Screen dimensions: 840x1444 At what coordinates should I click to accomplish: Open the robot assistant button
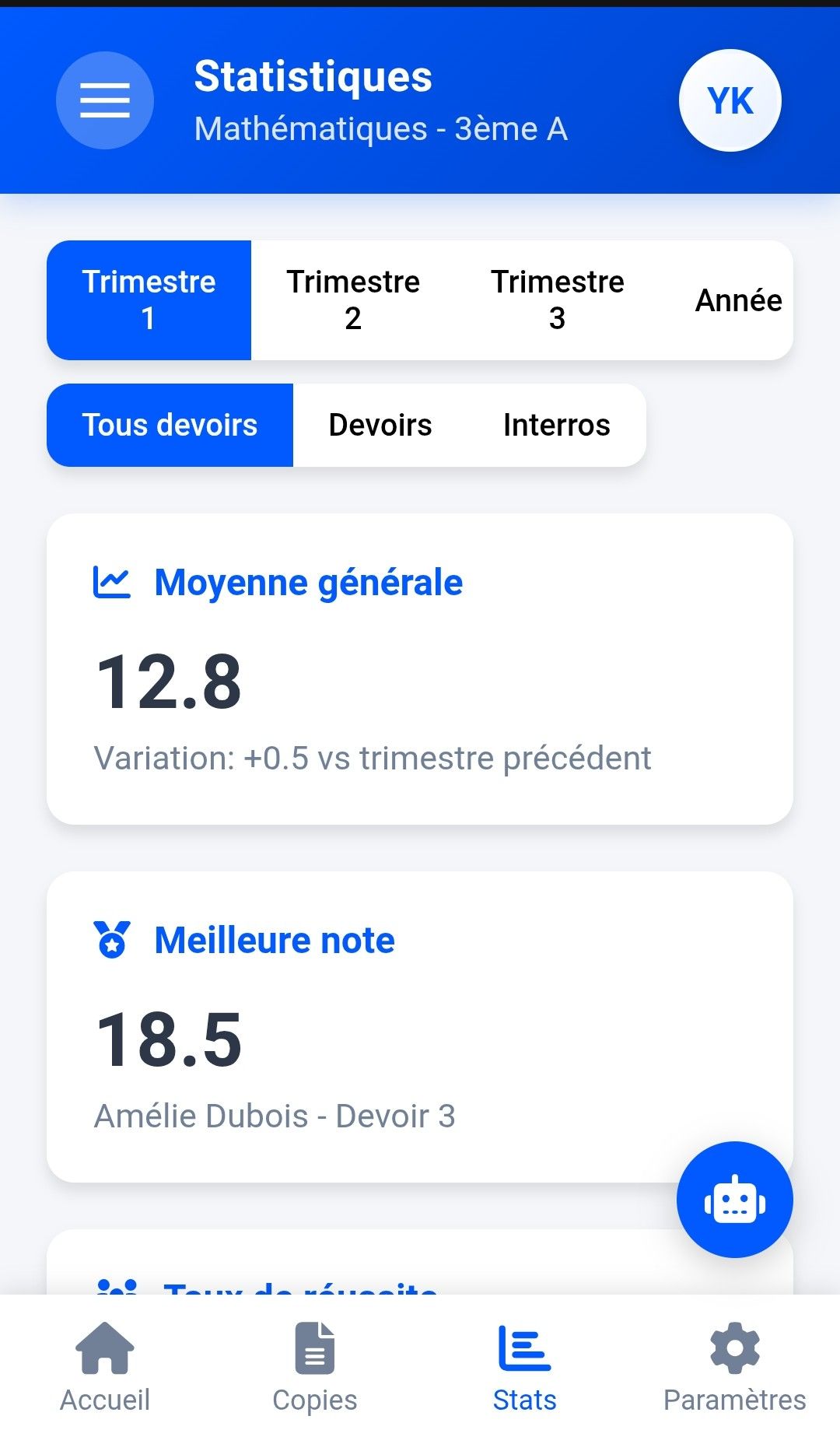[x=734, y=1199]
